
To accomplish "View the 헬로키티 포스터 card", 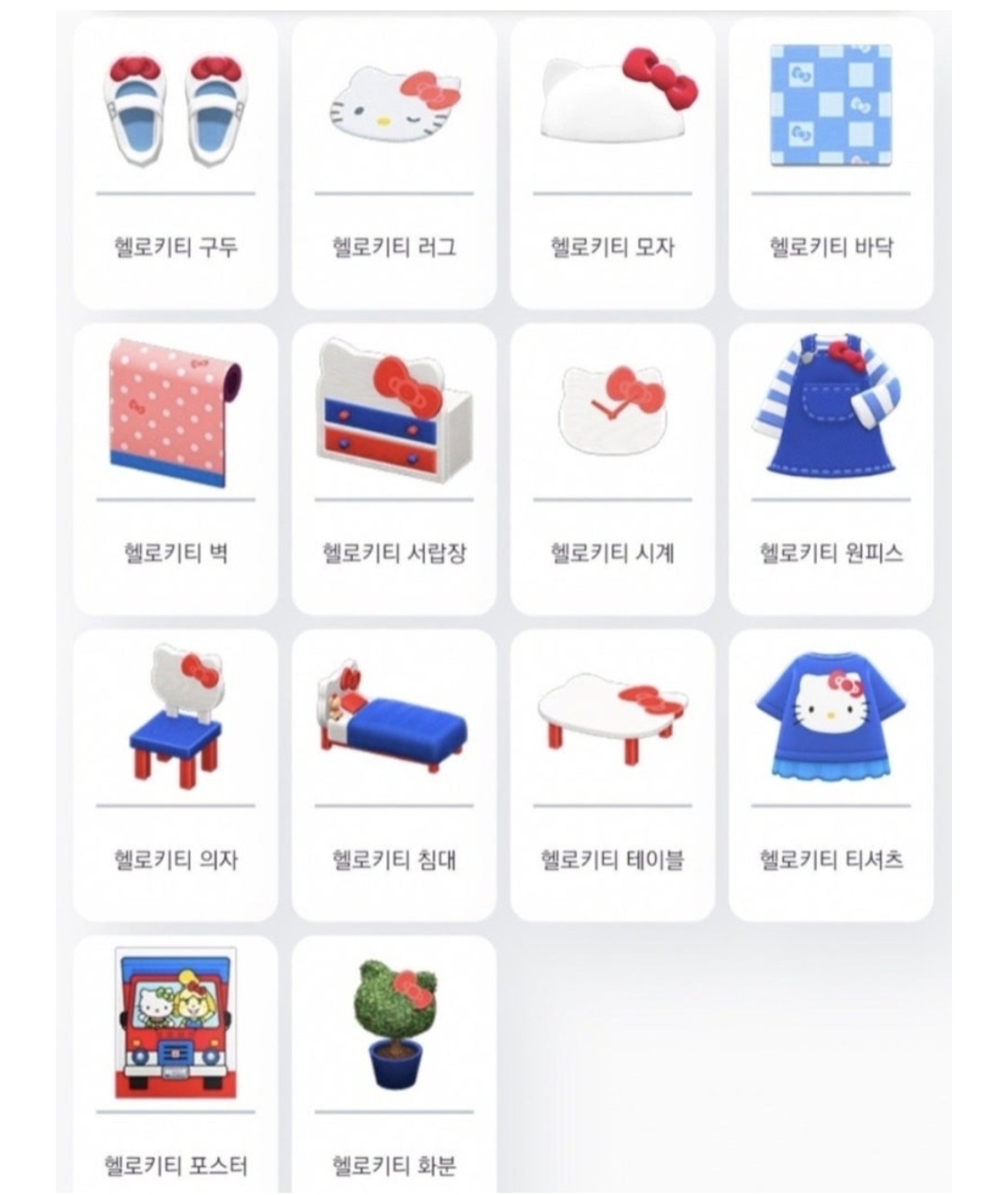I will point(175,1064).
